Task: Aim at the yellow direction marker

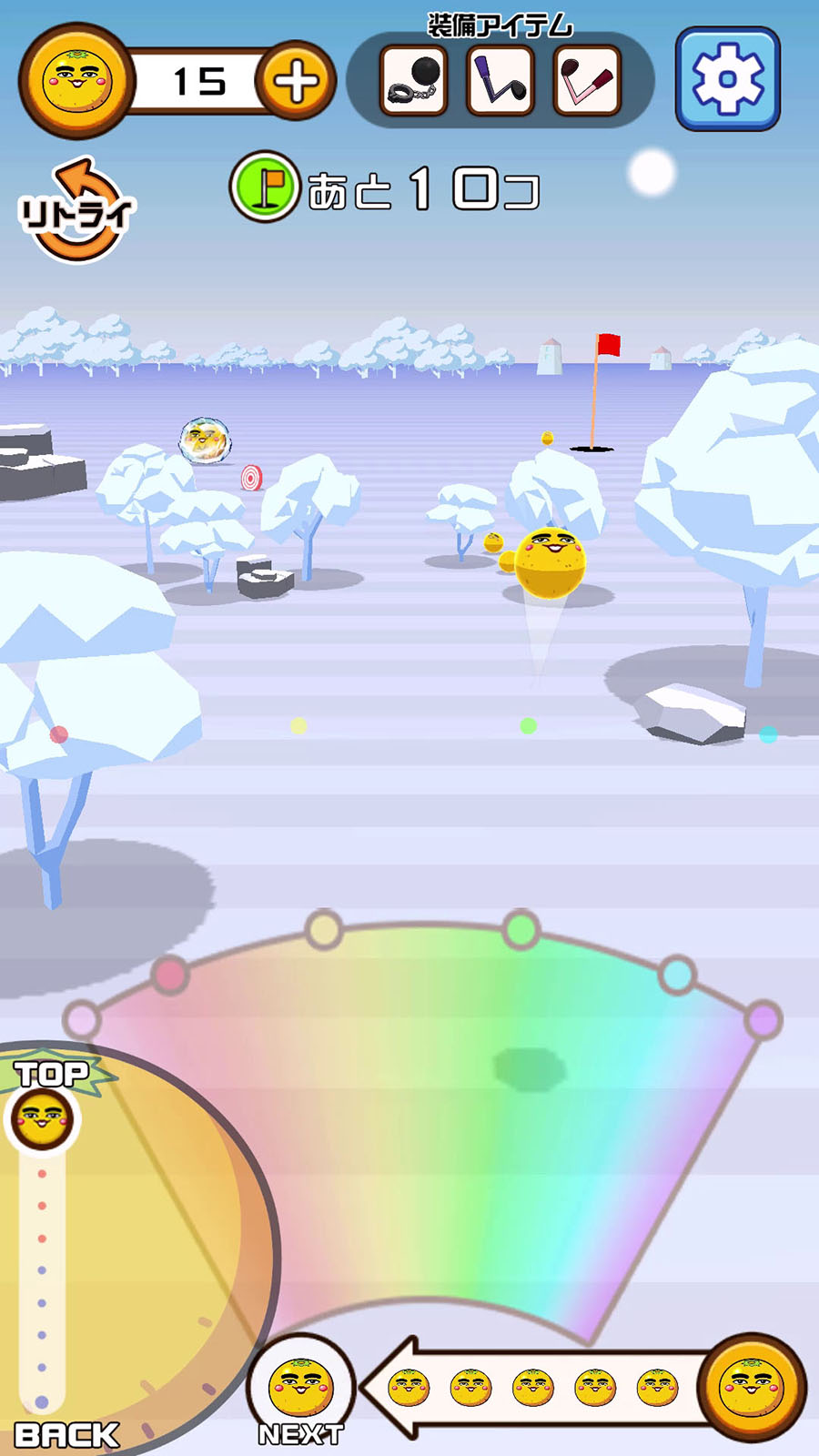Action: [x=324, y=930]
